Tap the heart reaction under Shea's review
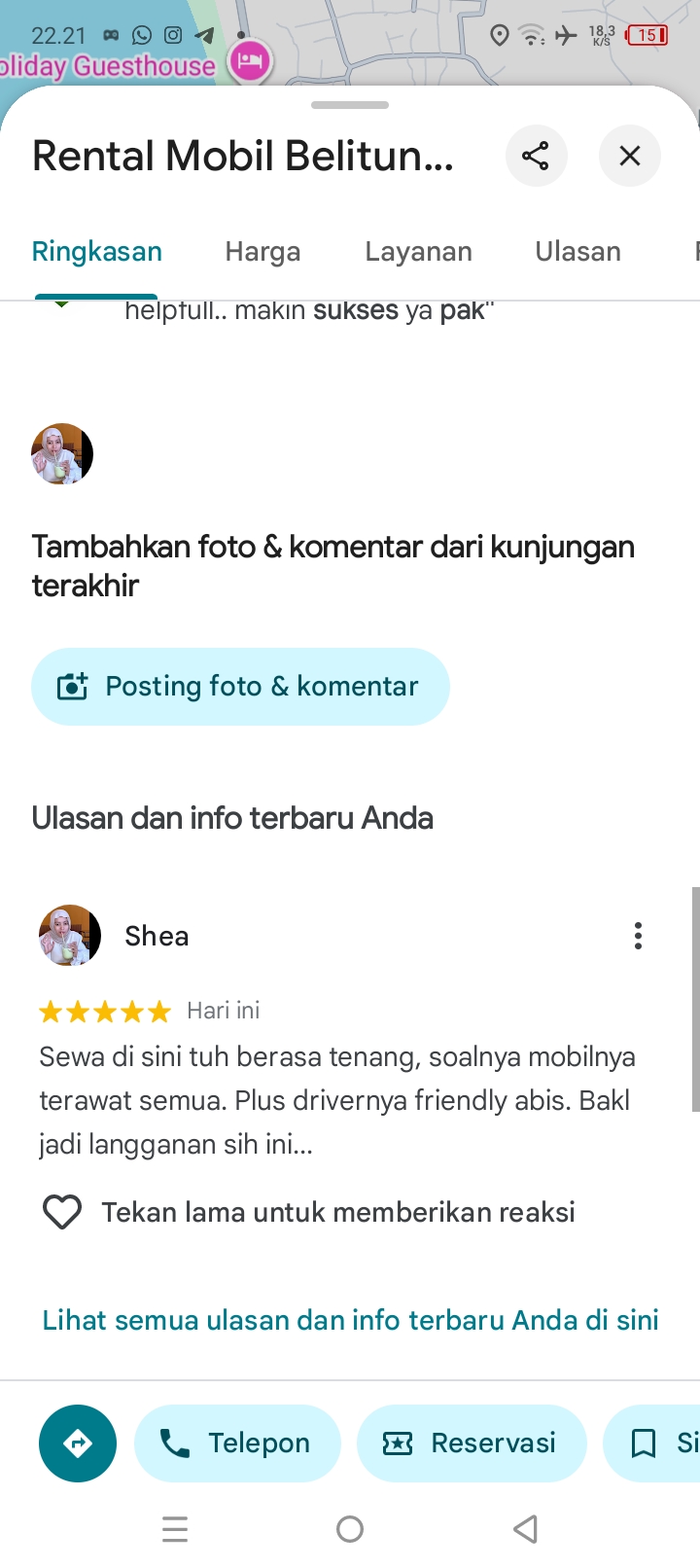 62,1212
